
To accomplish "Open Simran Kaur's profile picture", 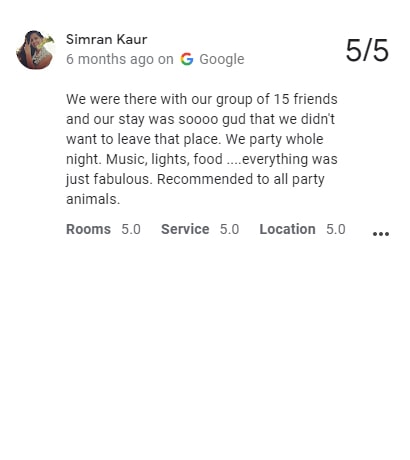I will pos(35,50).
